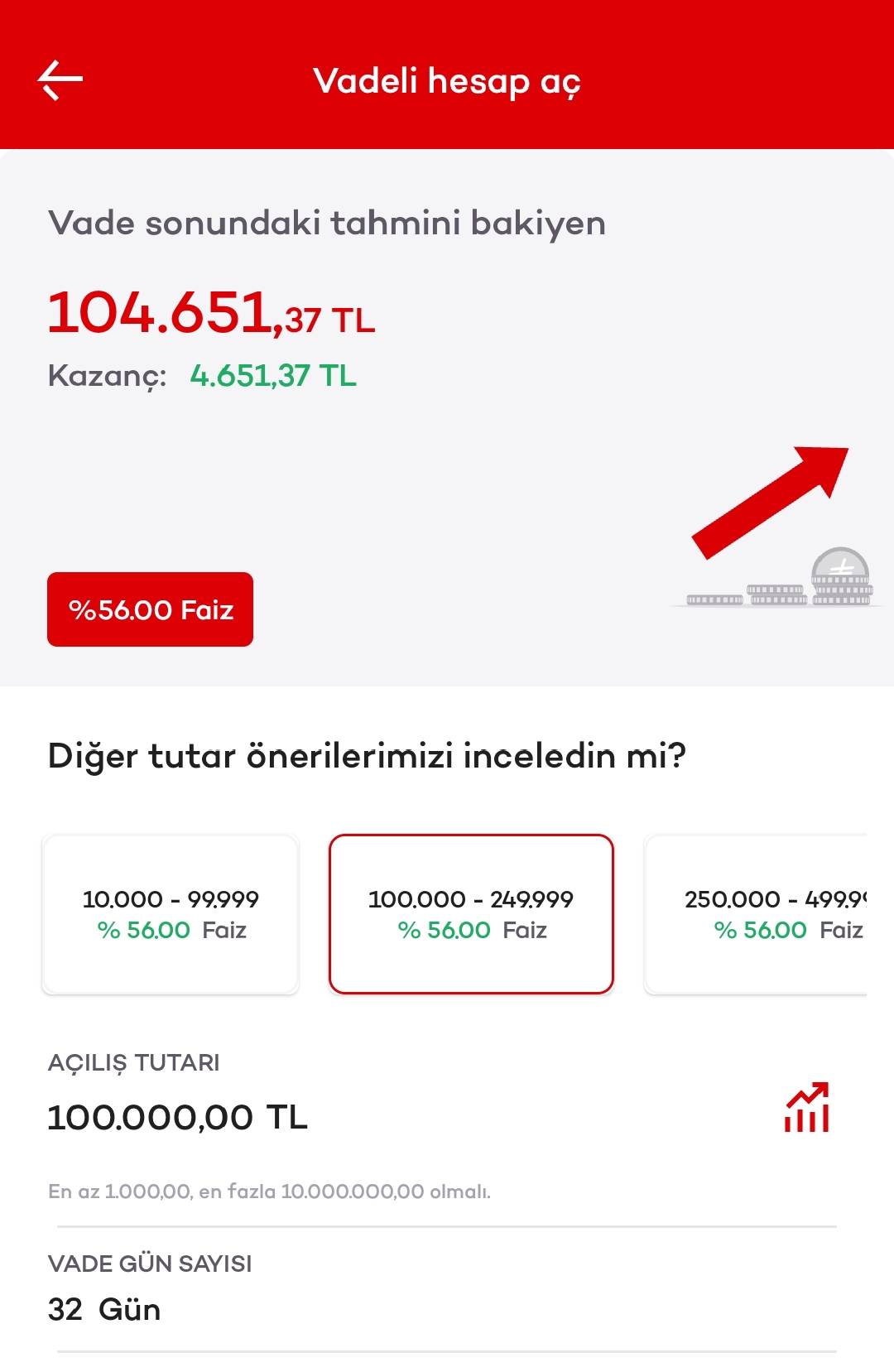This screenshot has width=894, height=1372.
Task: Choose the 100.000 - 249.999 amount card
Action: tap(471, 914)
